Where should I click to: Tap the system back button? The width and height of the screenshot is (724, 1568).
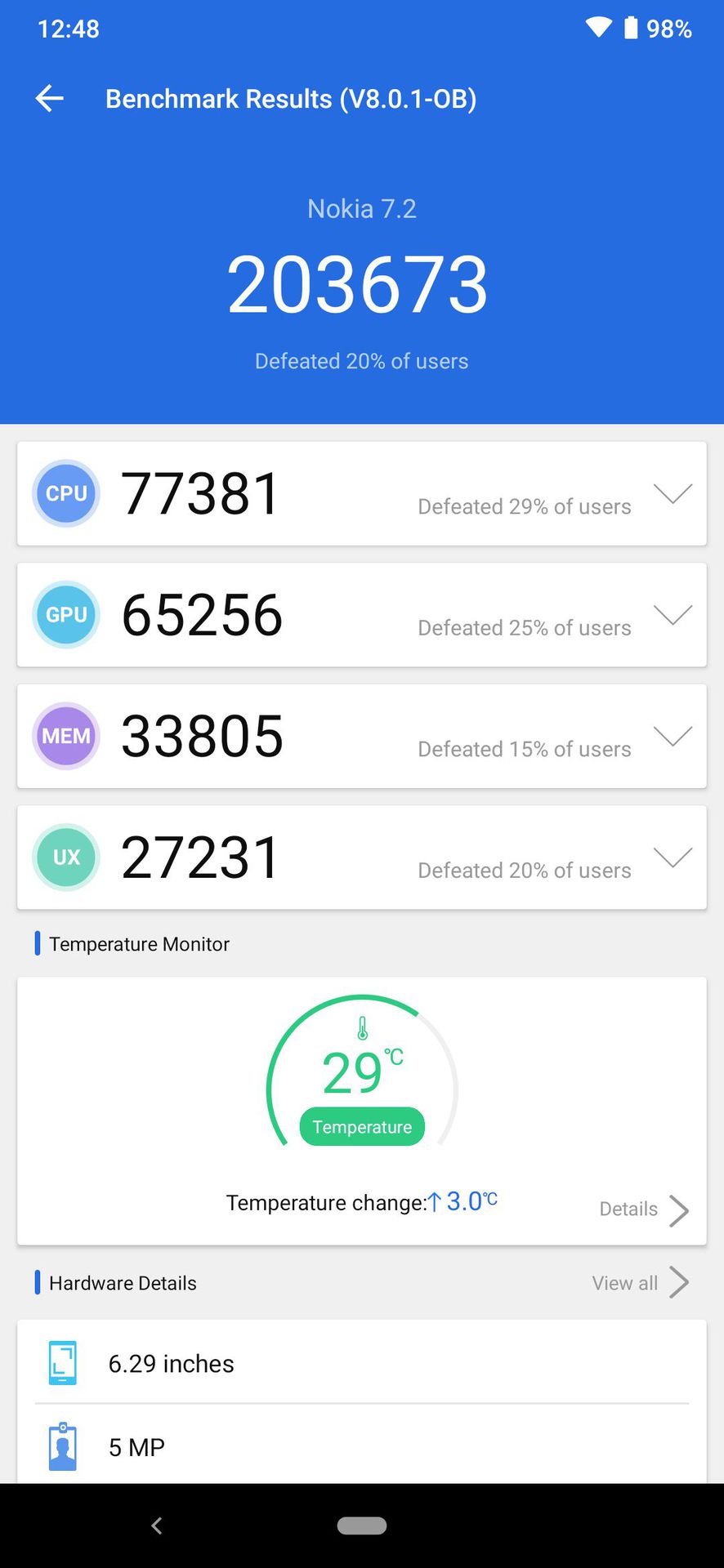[x=157, y=1526]
